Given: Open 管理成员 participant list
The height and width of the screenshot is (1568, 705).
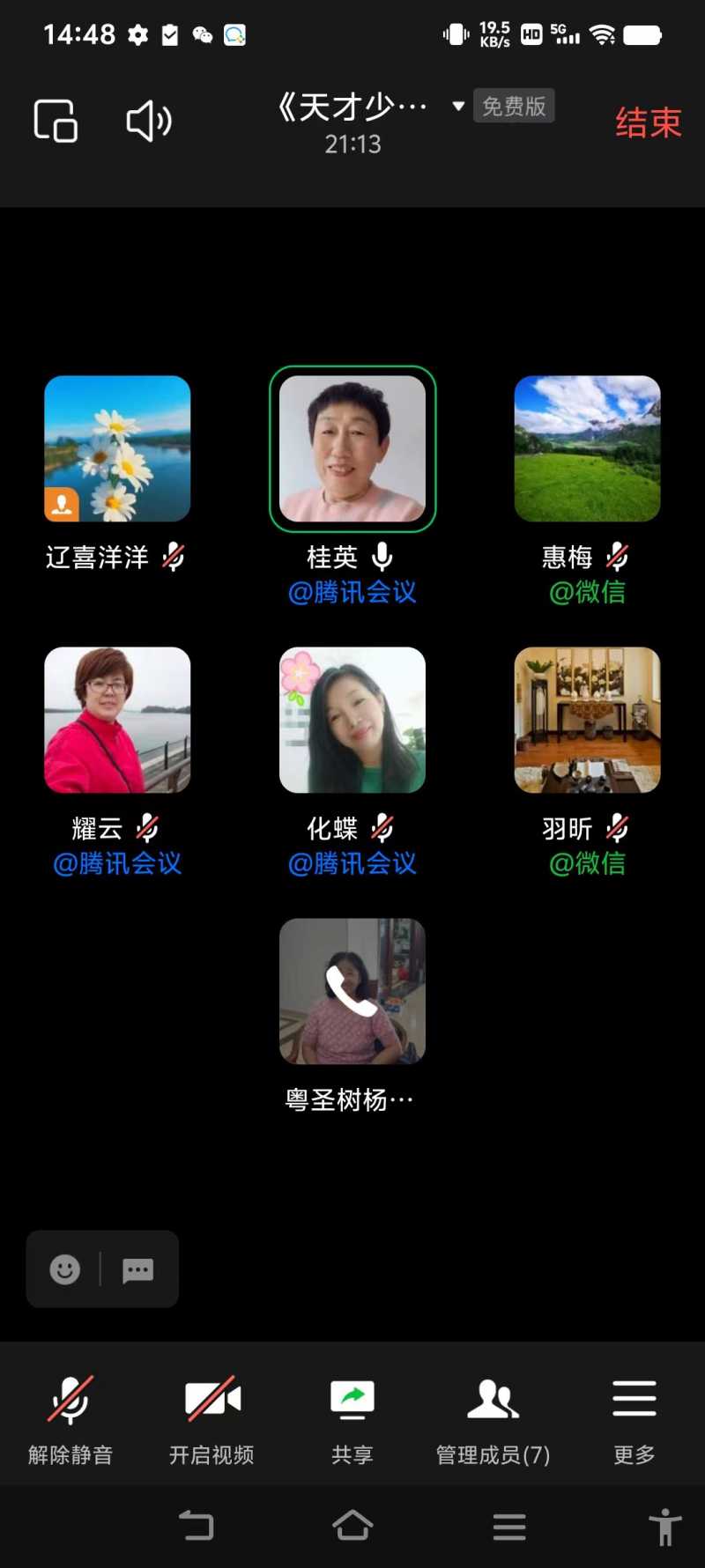Looking at the screenshot, I should coord(493,1416).
